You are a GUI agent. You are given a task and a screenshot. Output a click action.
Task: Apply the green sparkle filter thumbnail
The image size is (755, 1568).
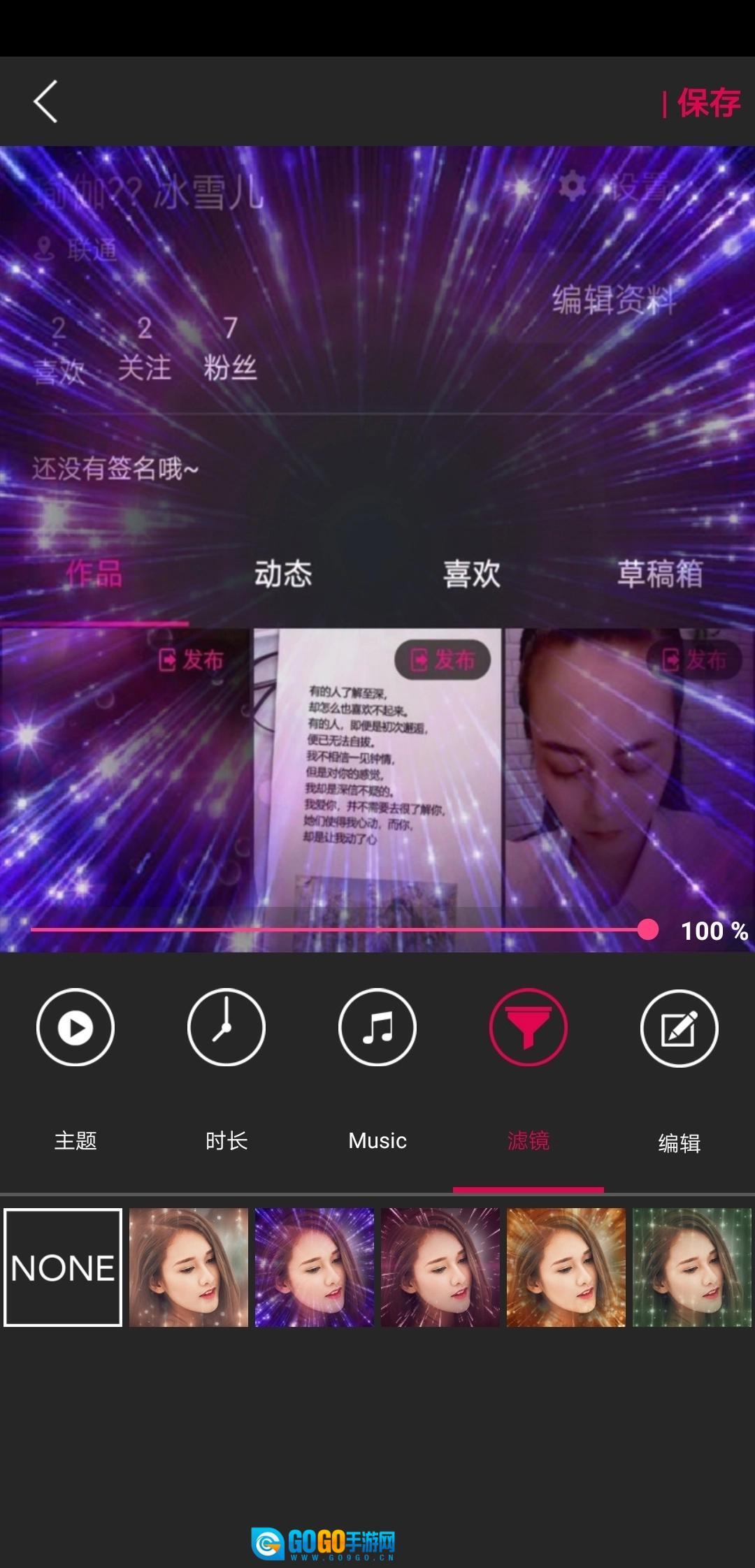click(691, 1268)
